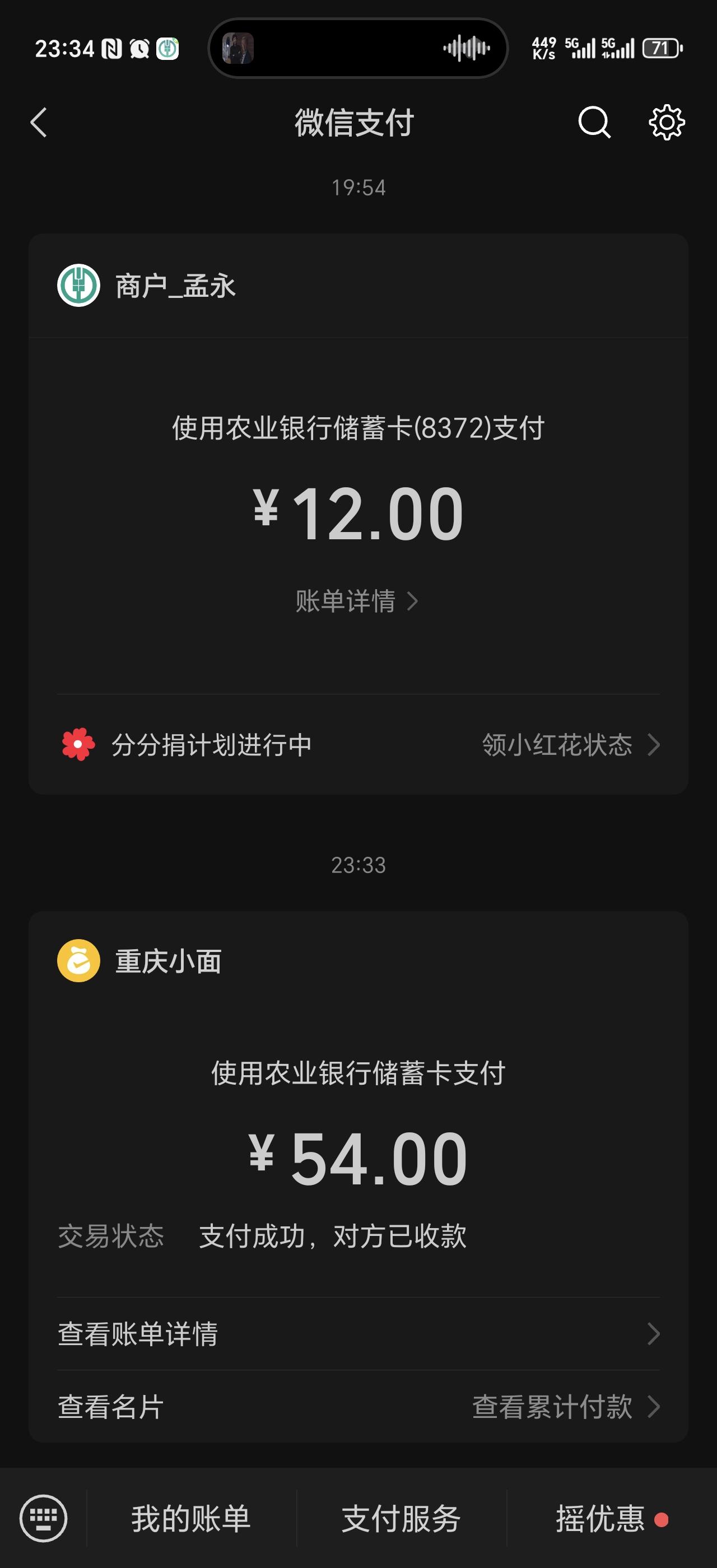Image resolution: width=717 pixels, height=1568 pixels.
Task: Open the search icon in the title bar
Action: click(594, 123)
